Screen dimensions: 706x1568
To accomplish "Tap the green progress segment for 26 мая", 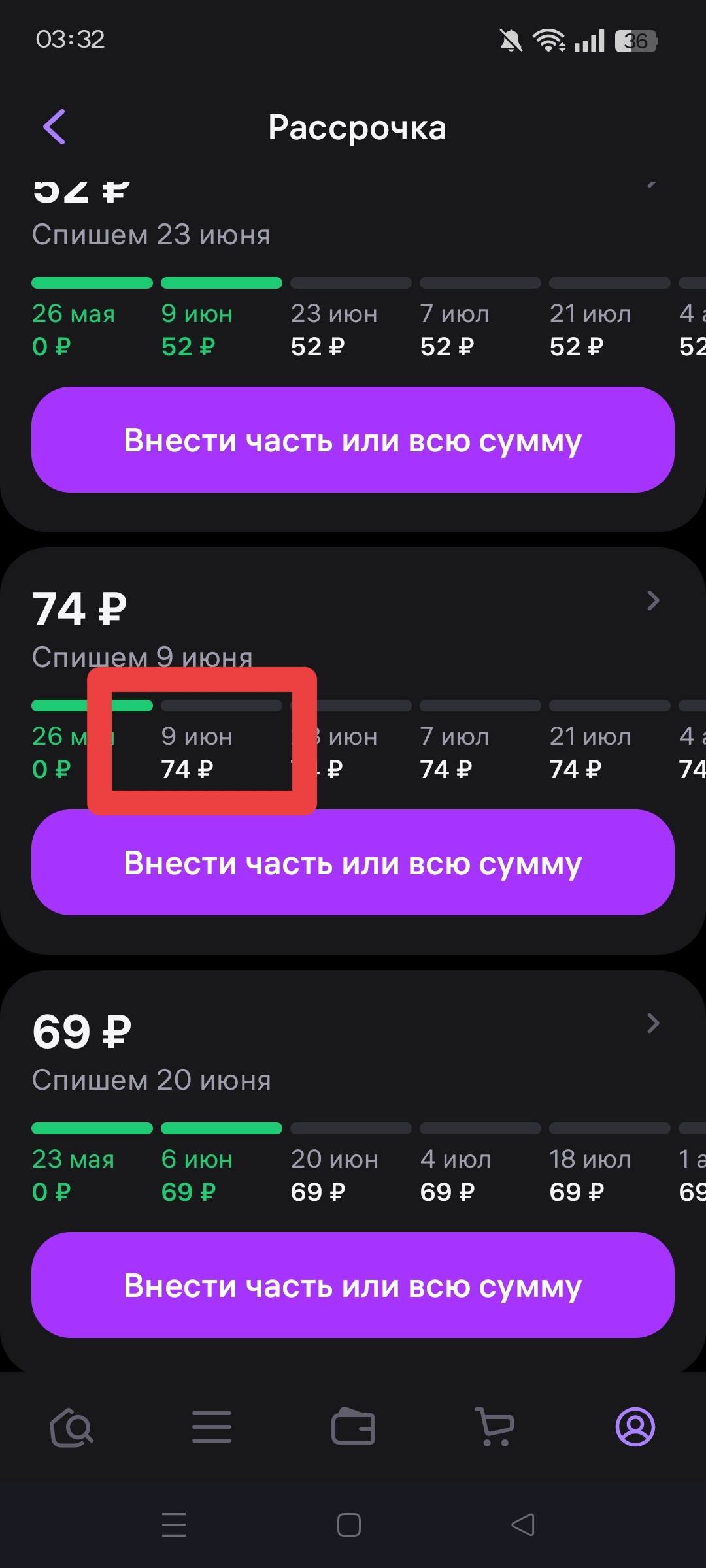I will [92, 706].
